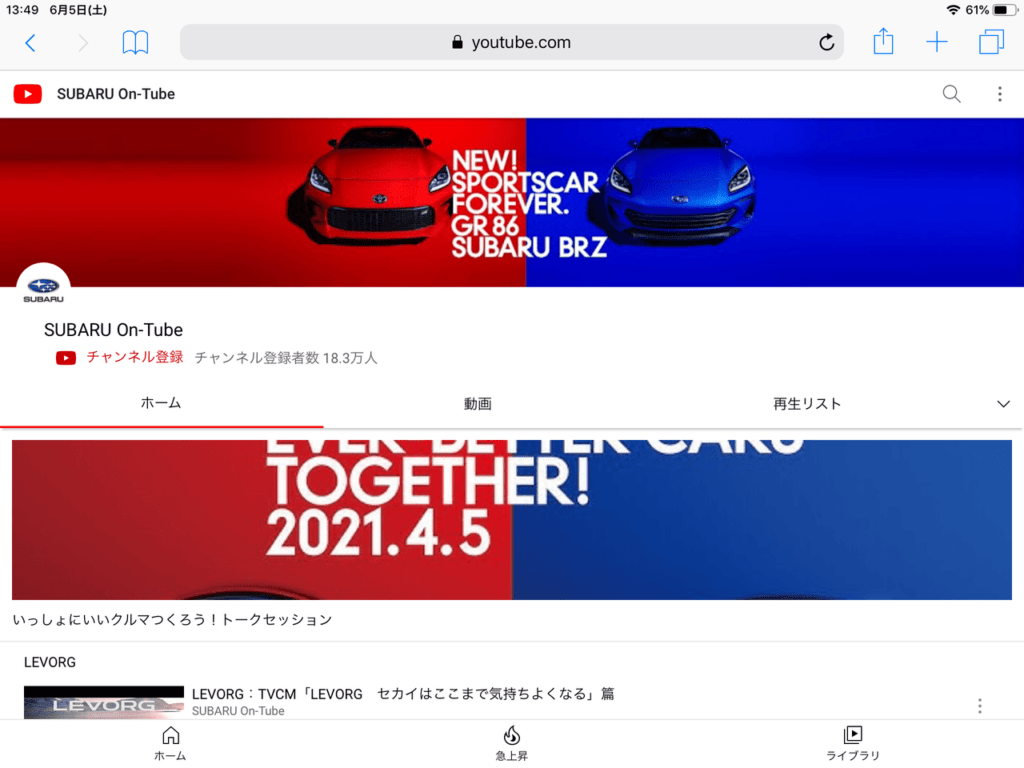This screenshot has width=1024, height=768.
Task: Show all open Safari tabs
Action: 991,42
